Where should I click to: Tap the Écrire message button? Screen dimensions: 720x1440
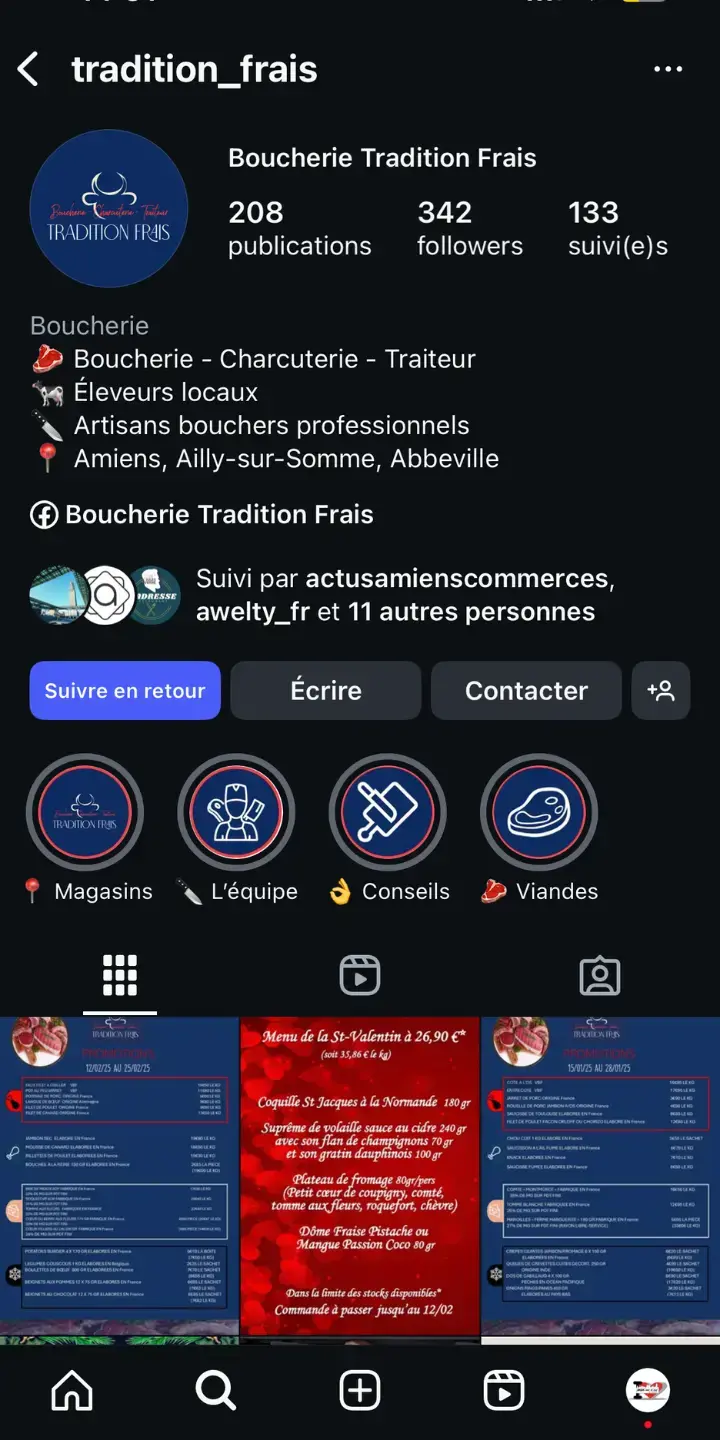click(325, 691)
